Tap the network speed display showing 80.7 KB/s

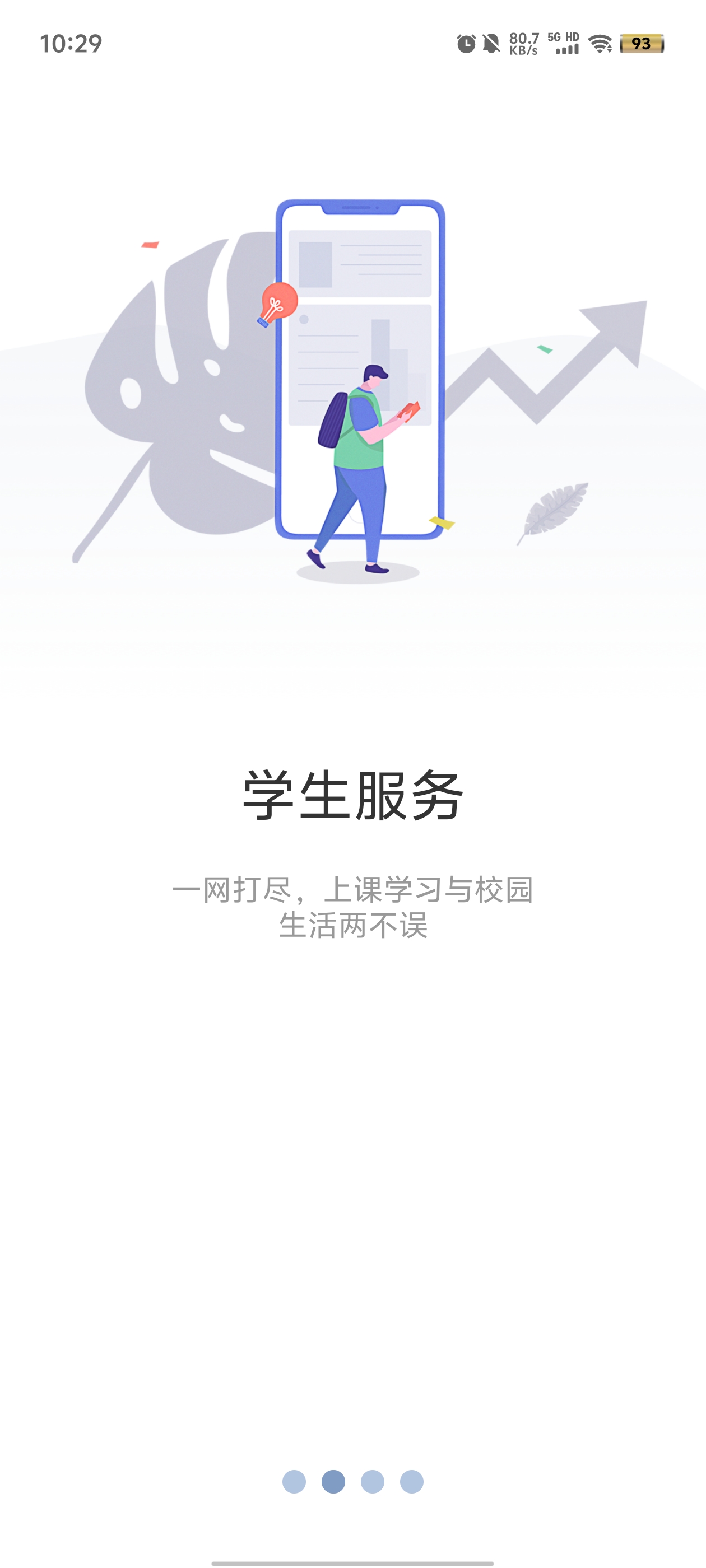[525, 44]
